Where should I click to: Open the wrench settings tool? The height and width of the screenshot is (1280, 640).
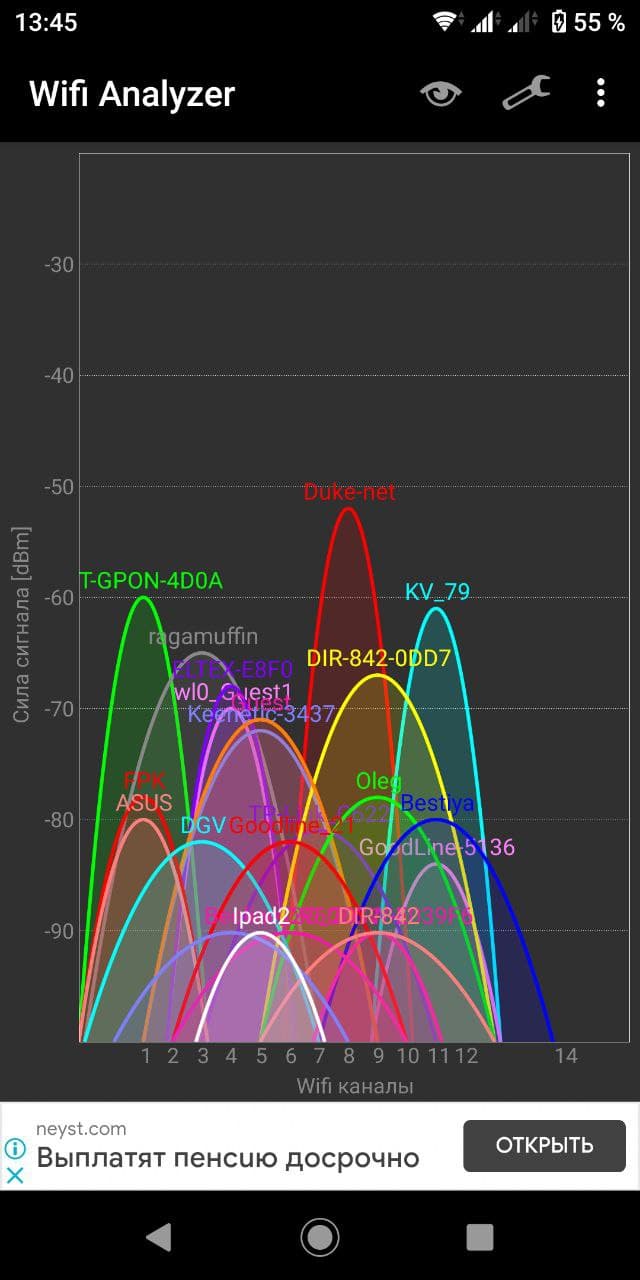[x=526, y=93]
